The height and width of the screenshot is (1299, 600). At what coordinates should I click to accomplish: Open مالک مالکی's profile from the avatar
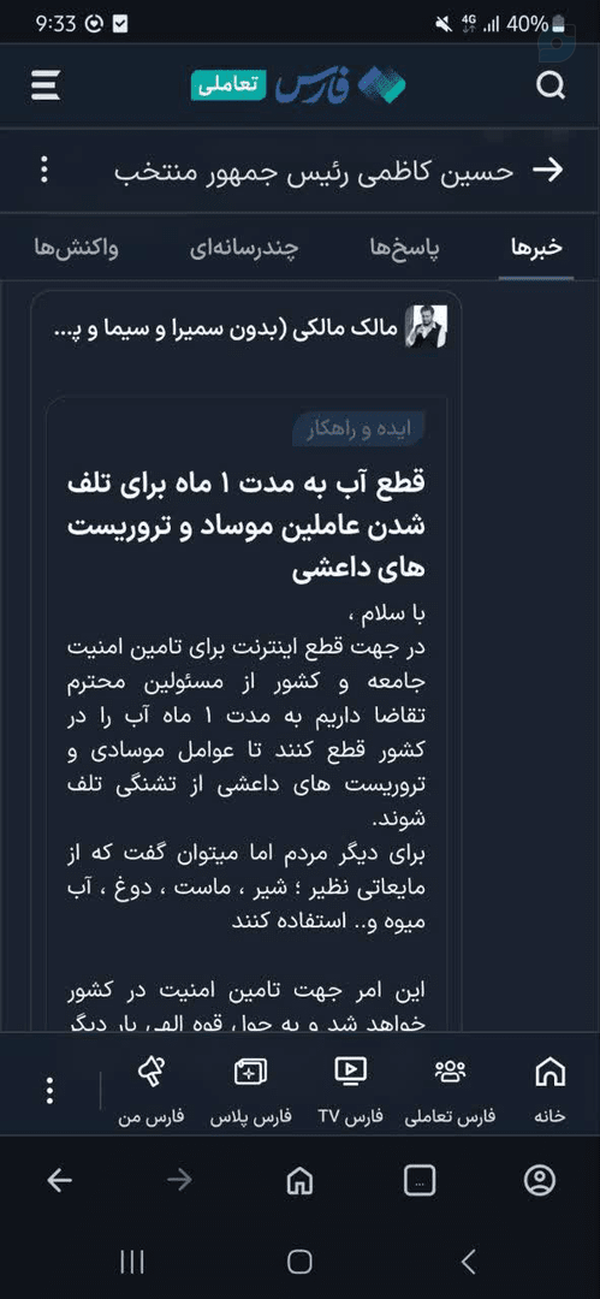point(426,327)
